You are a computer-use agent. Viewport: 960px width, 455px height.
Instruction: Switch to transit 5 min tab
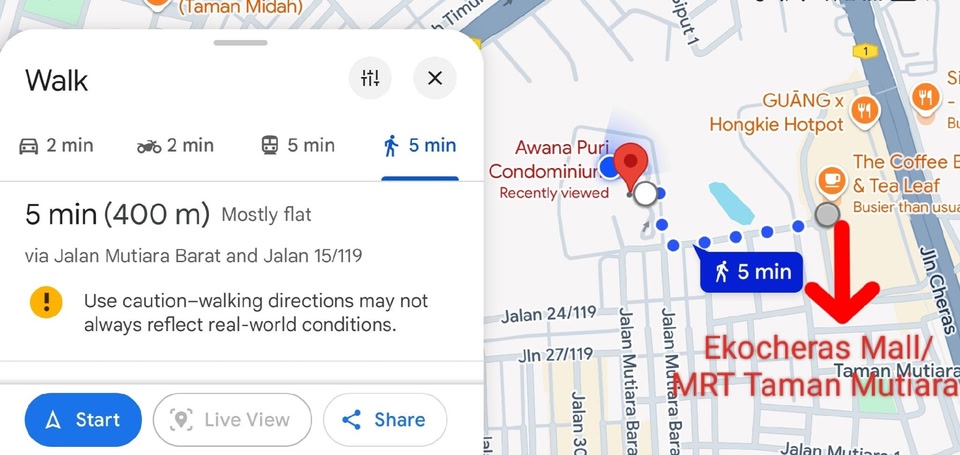298,146
